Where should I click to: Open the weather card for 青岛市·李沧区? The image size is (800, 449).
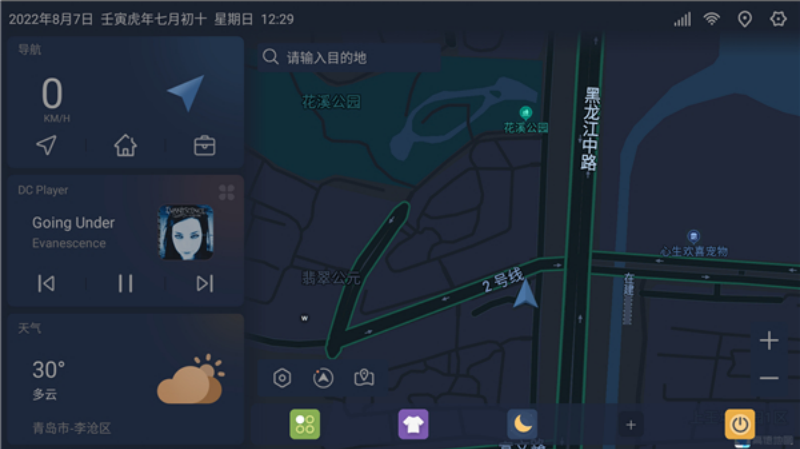[x=124, y=380]
